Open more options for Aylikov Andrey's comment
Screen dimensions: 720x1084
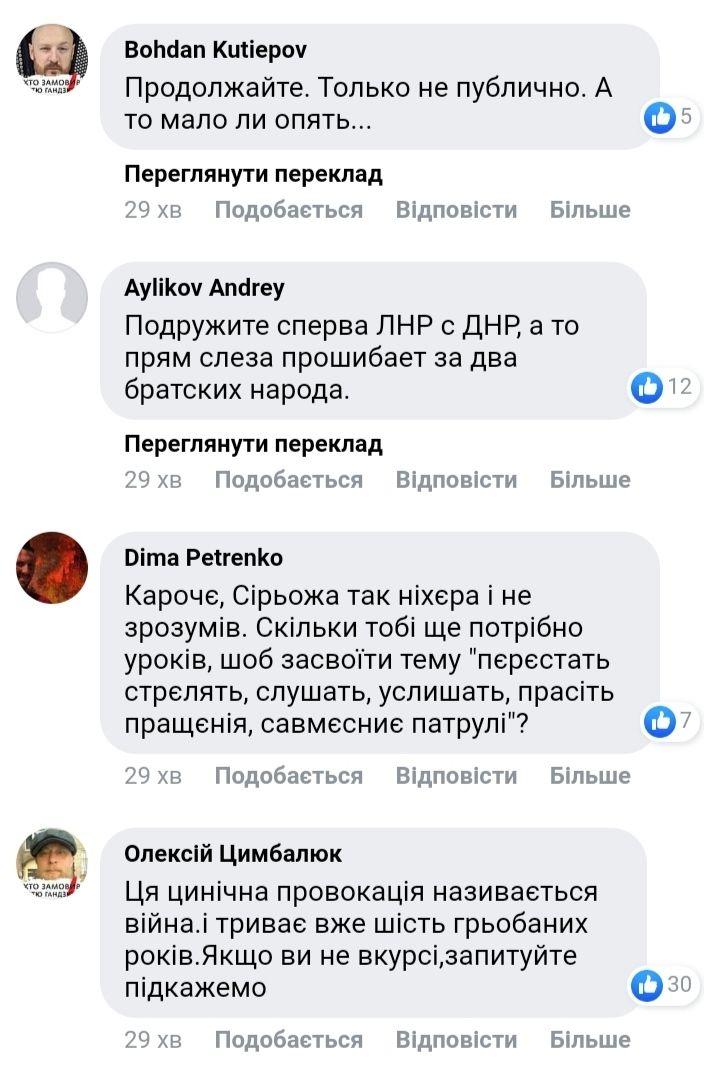point(590,479)
